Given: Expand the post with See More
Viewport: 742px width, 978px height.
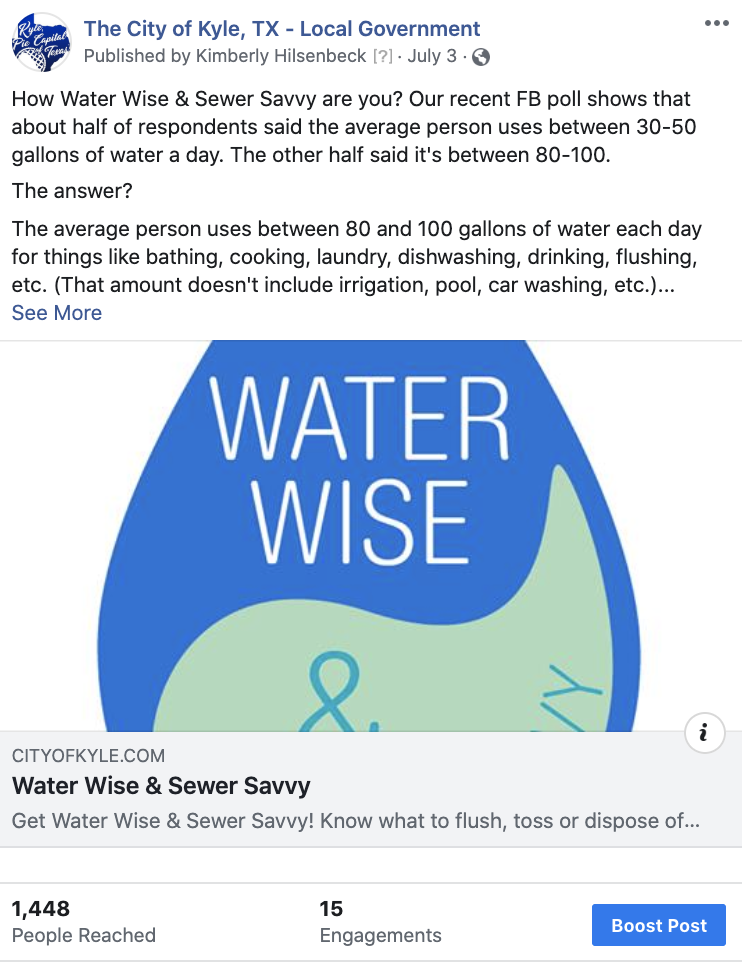Looking at the screenshot, I should (57, 313).
